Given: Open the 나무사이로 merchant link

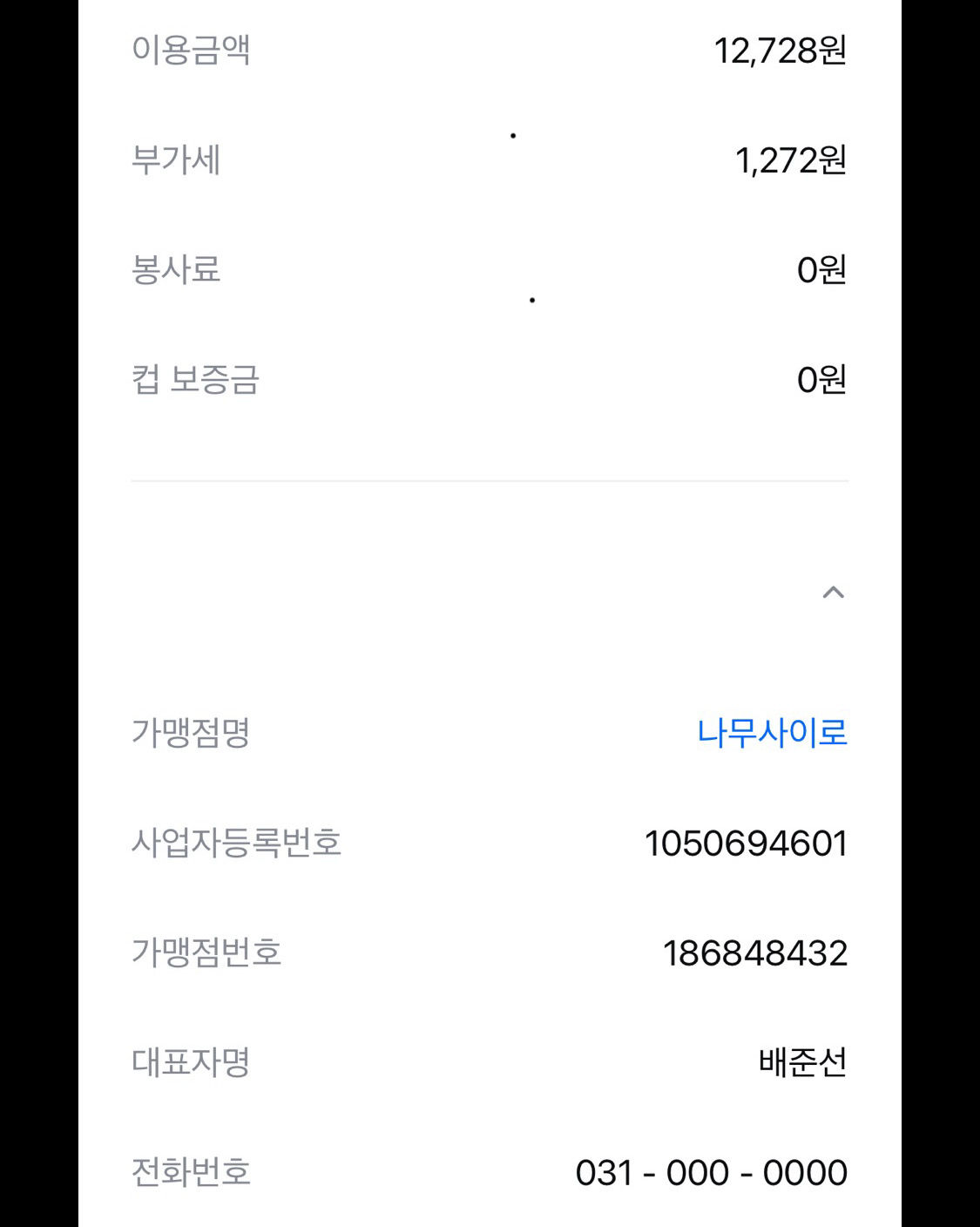Looking at the screenshot, I should click(772, 733).
